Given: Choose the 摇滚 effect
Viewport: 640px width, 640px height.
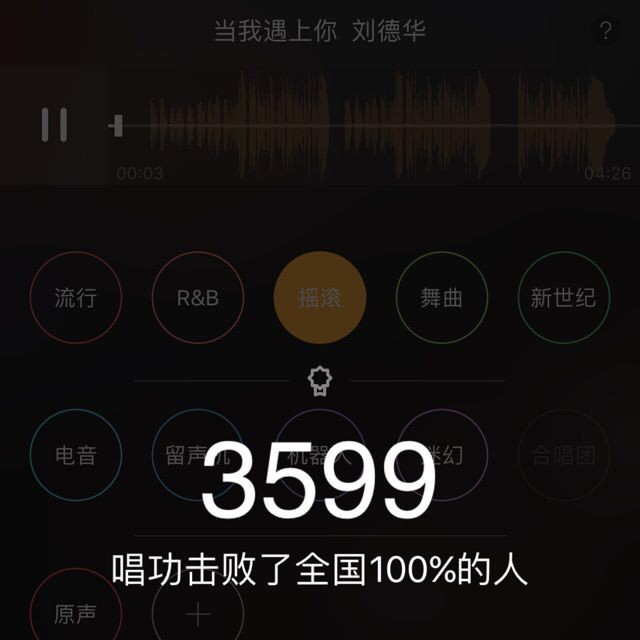Looking at the screenshot, I should (x=320, y=297).
